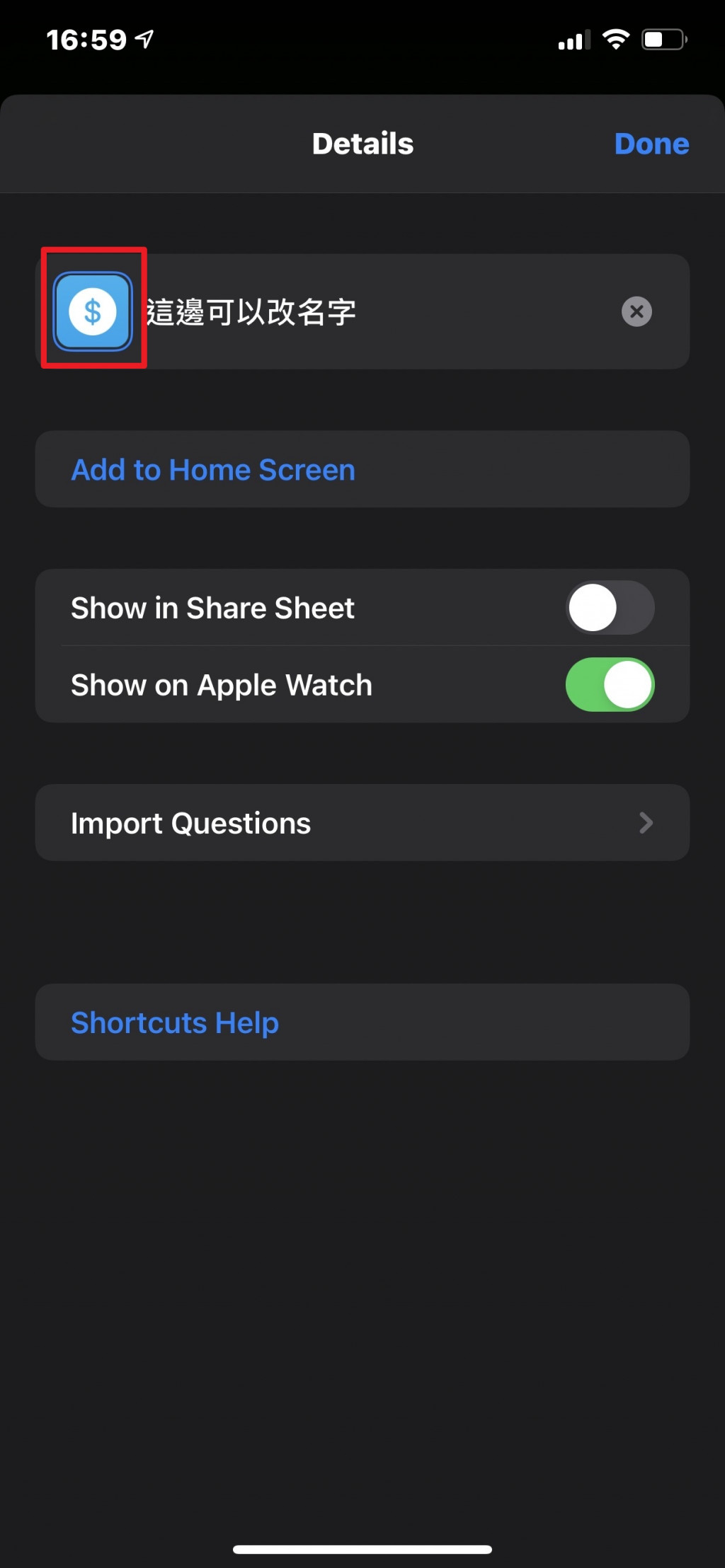Open Shortcuts Help
The image size is (725, 1568).
click(175, 1022)
